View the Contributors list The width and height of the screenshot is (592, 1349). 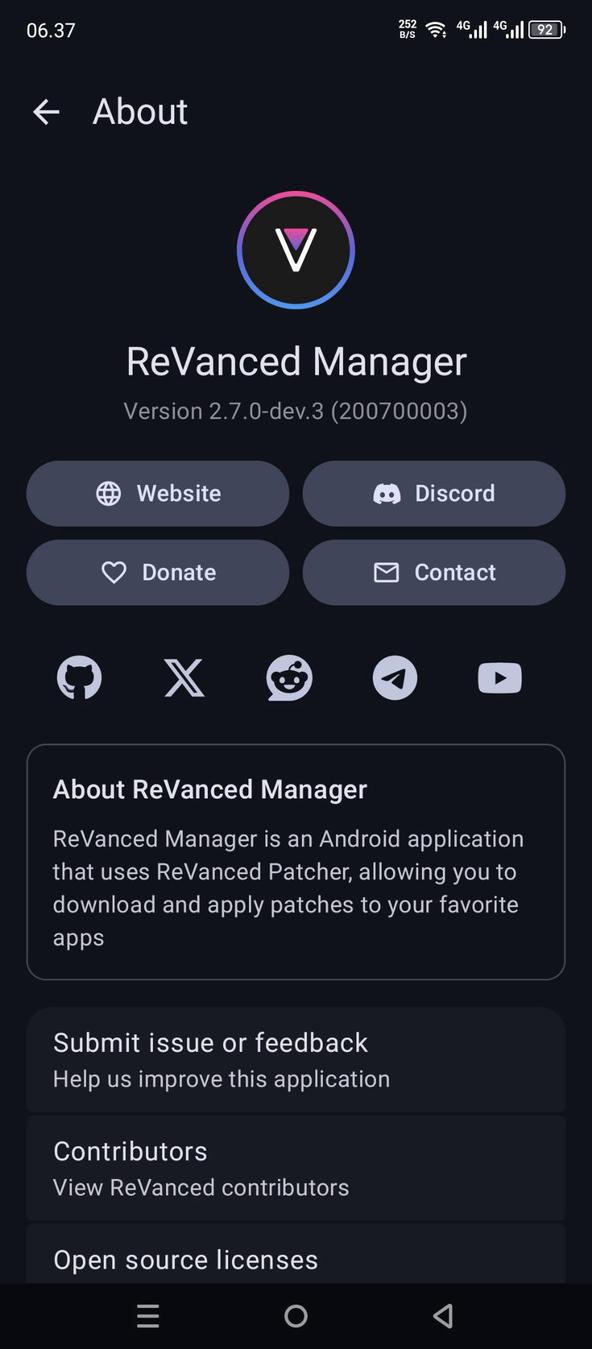296,1168
